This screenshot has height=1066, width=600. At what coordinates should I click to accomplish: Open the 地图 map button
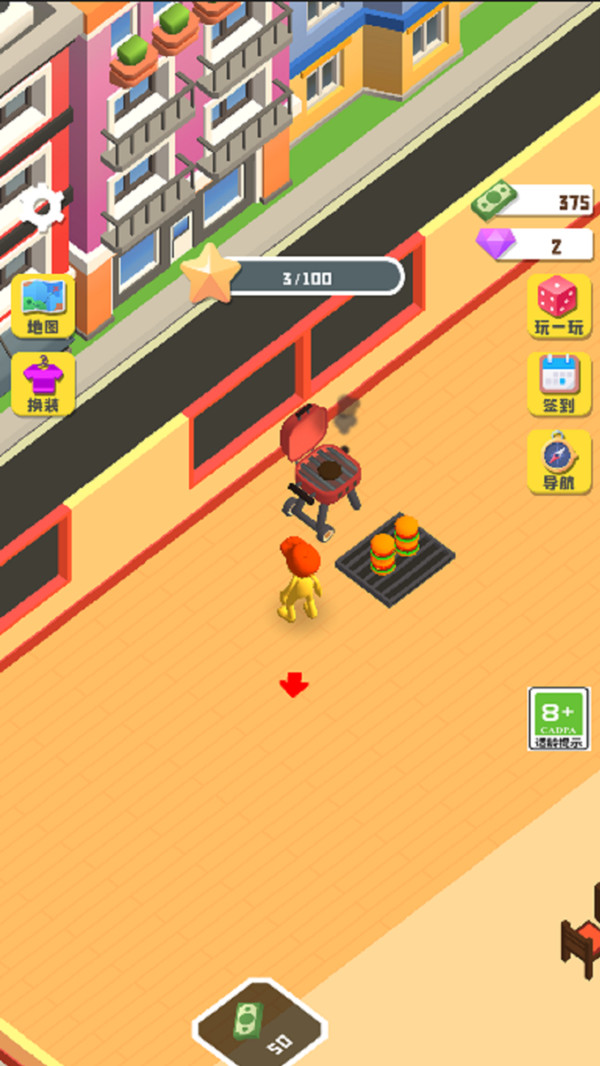(43, 306)
